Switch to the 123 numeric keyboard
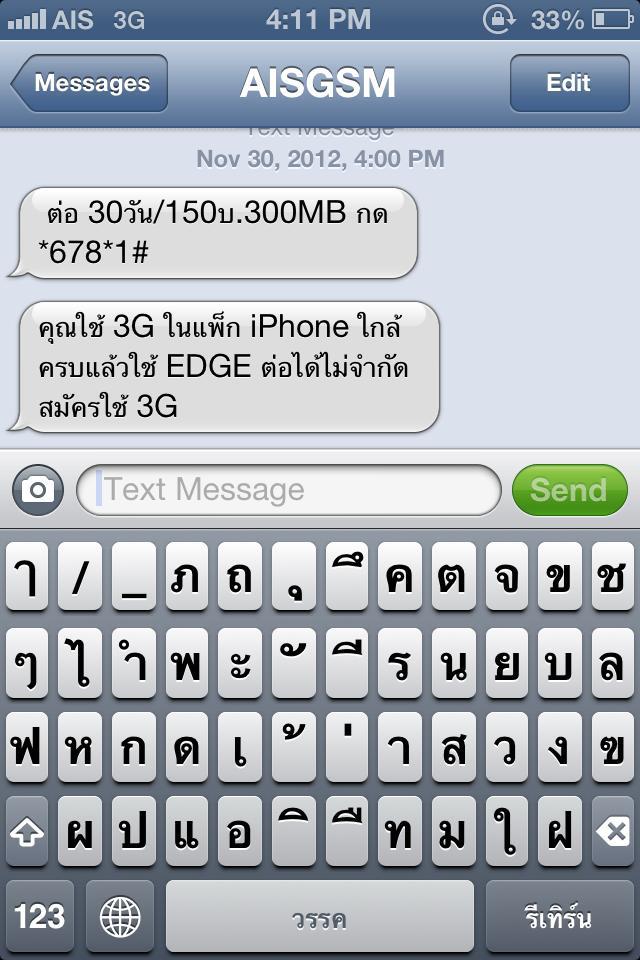640x960 pixels. (40, 916)
